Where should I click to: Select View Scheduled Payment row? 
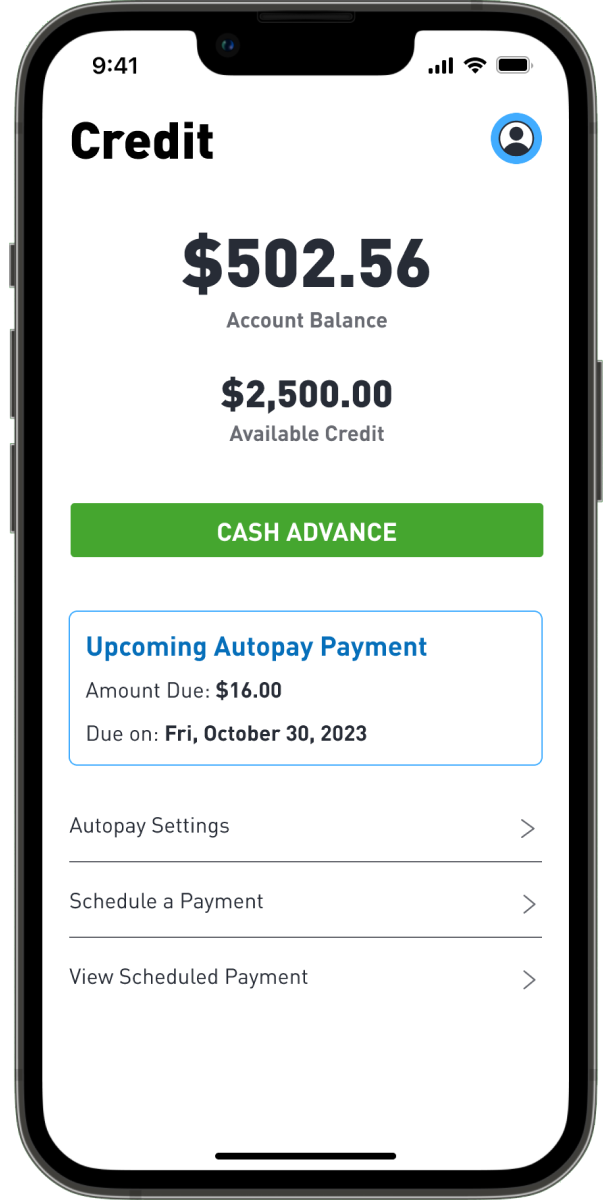click(305, 978)
